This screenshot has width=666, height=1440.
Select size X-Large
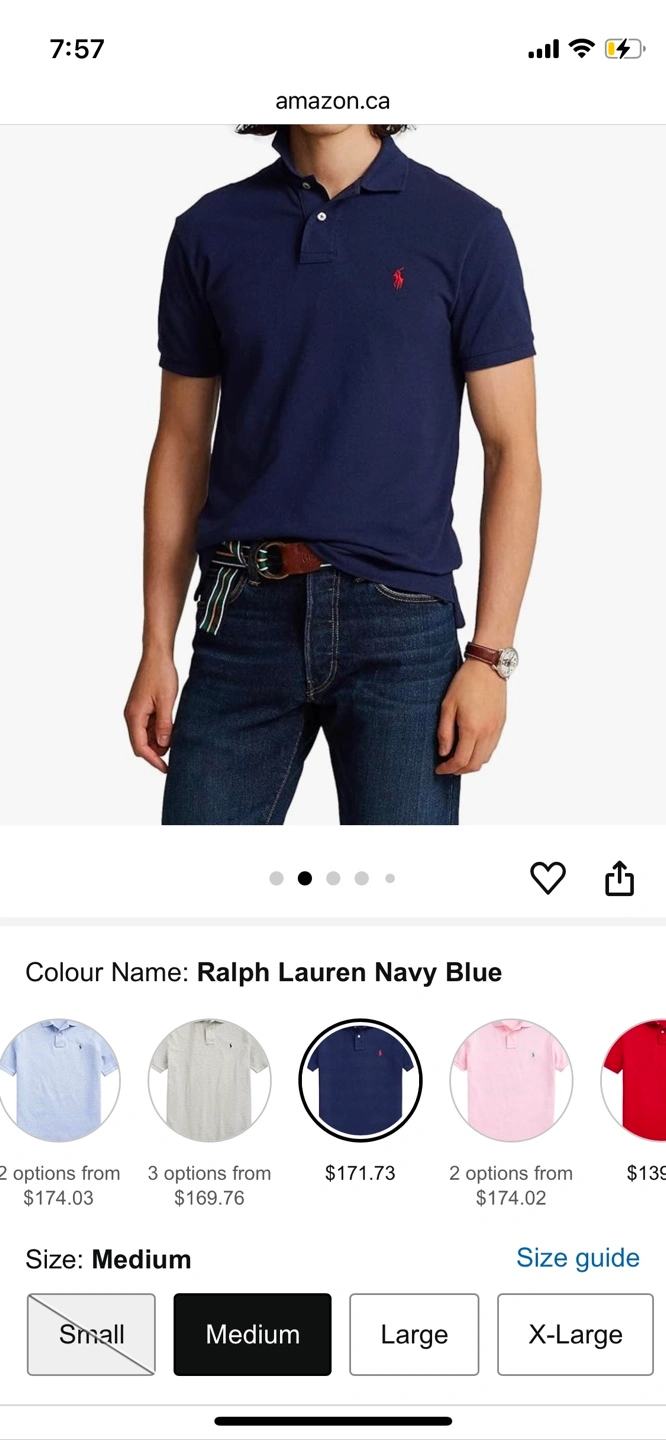[x=575, y=1334]
